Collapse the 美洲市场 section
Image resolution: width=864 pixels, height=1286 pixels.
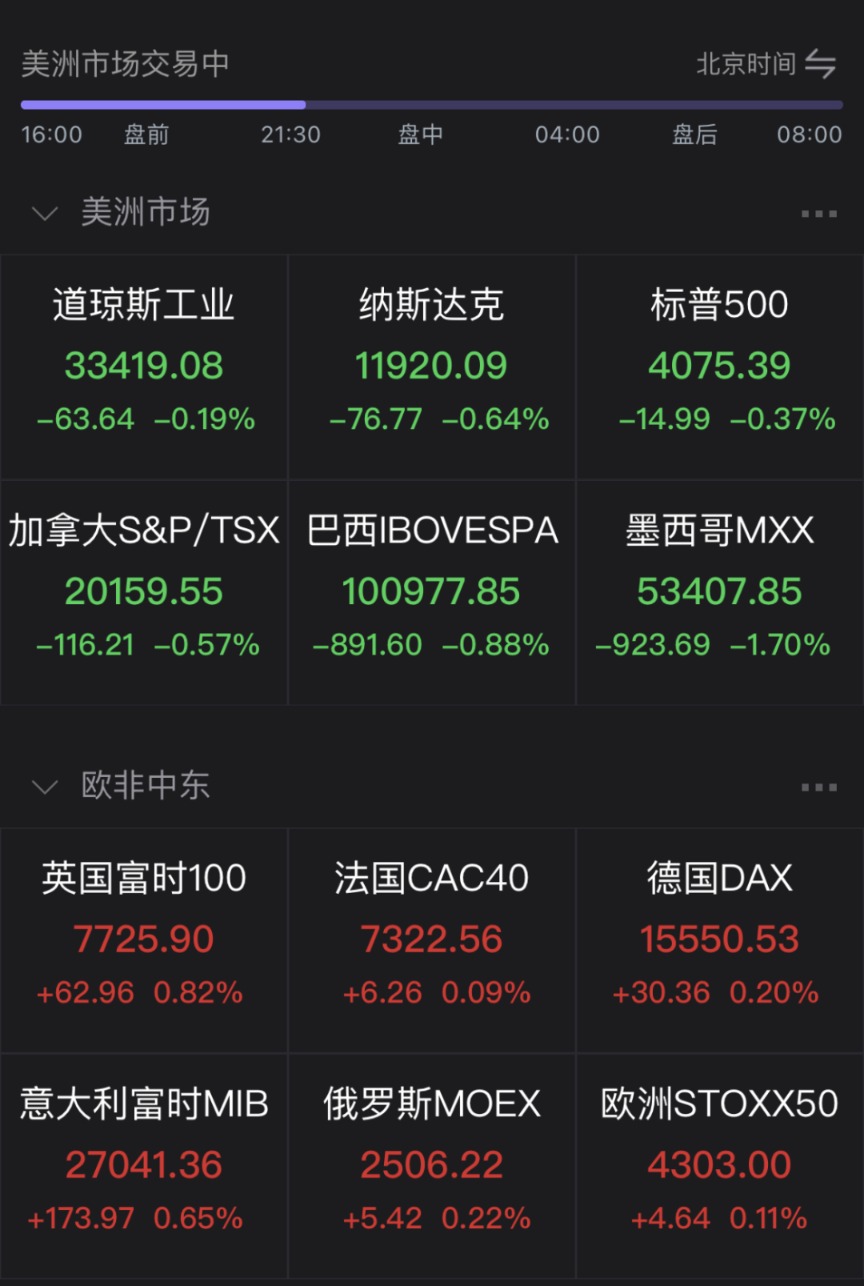click(43, 213)
